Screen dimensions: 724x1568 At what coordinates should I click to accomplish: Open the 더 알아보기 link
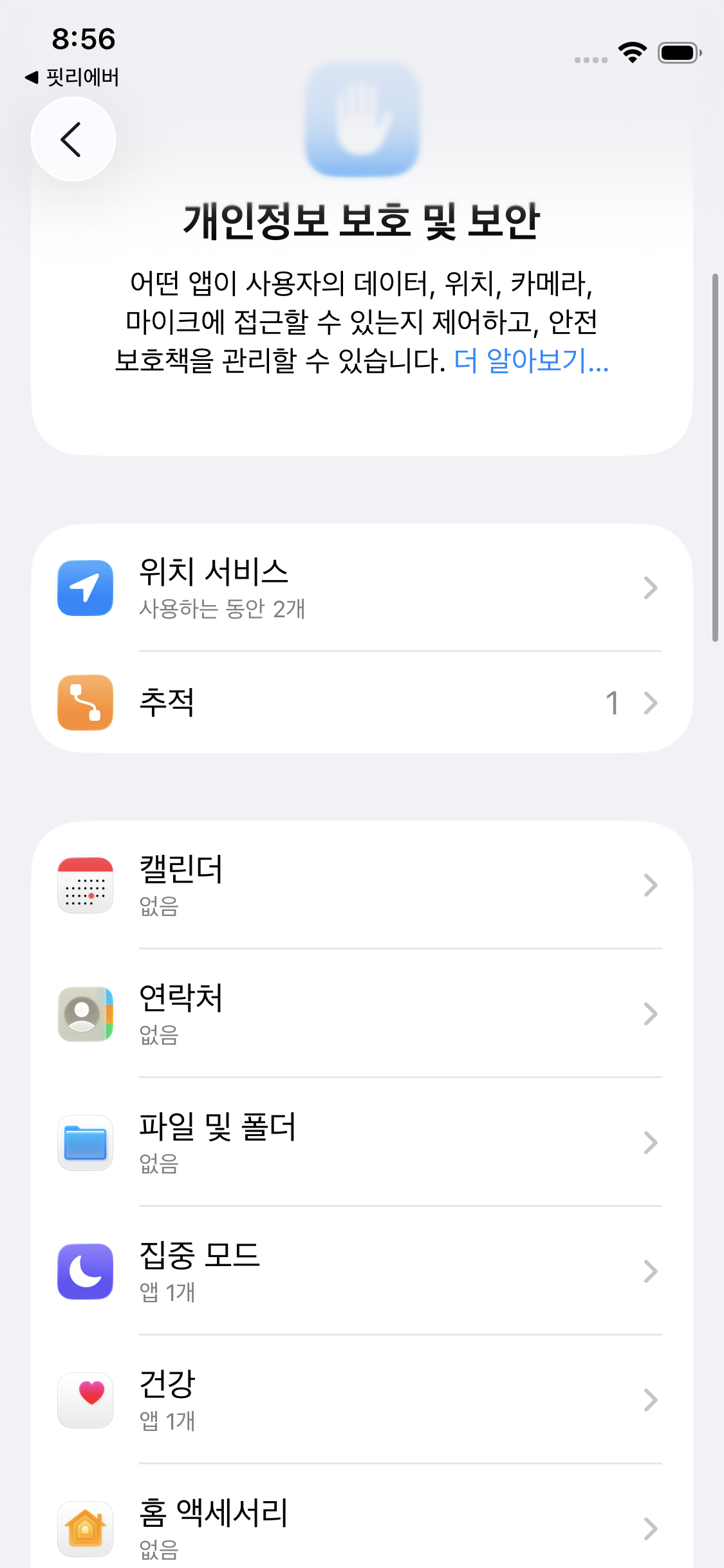pos(531,362)
